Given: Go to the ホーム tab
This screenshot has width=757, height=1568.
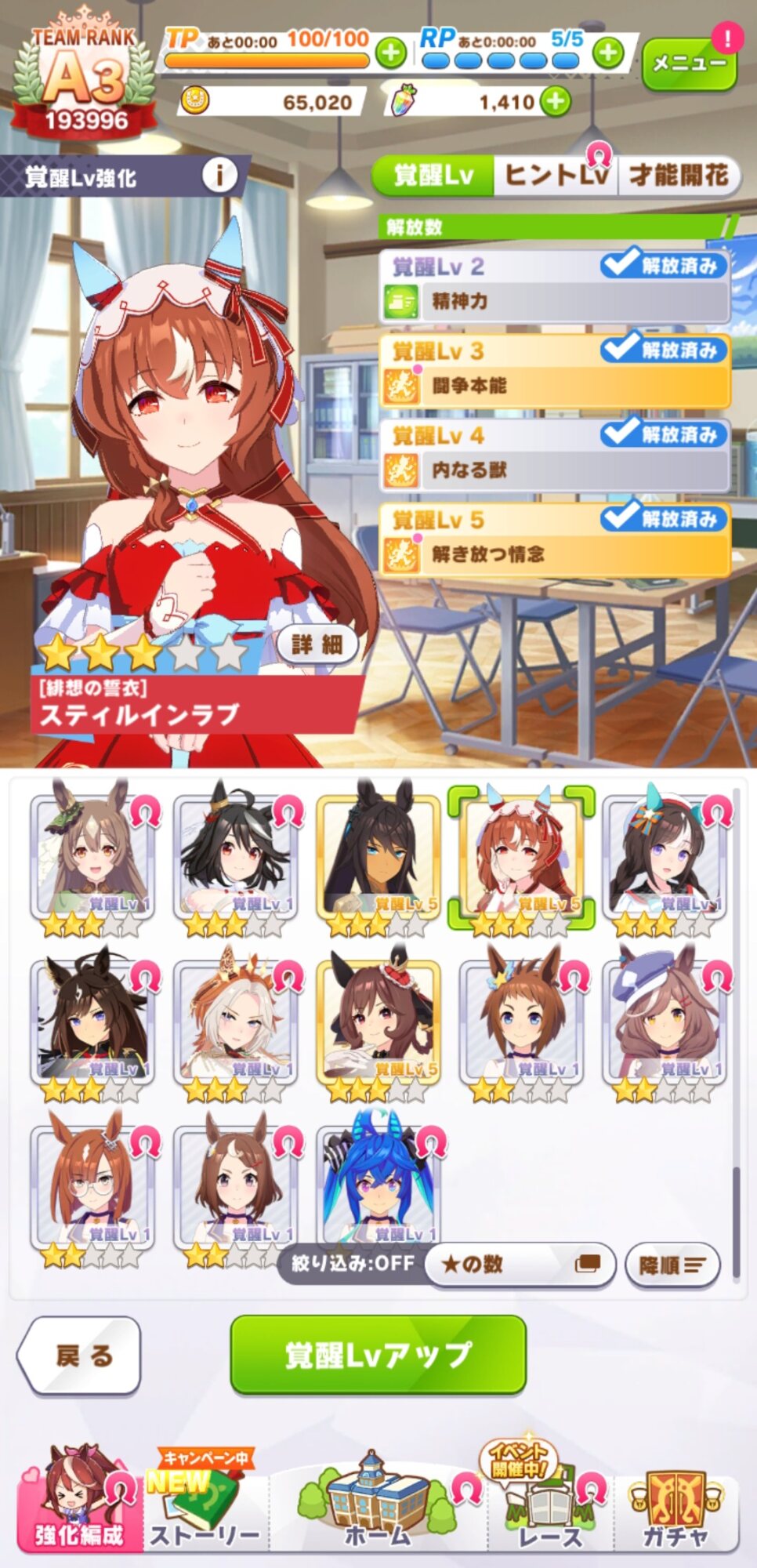Looking at the screenshot, I should [x=378, y=1505].
